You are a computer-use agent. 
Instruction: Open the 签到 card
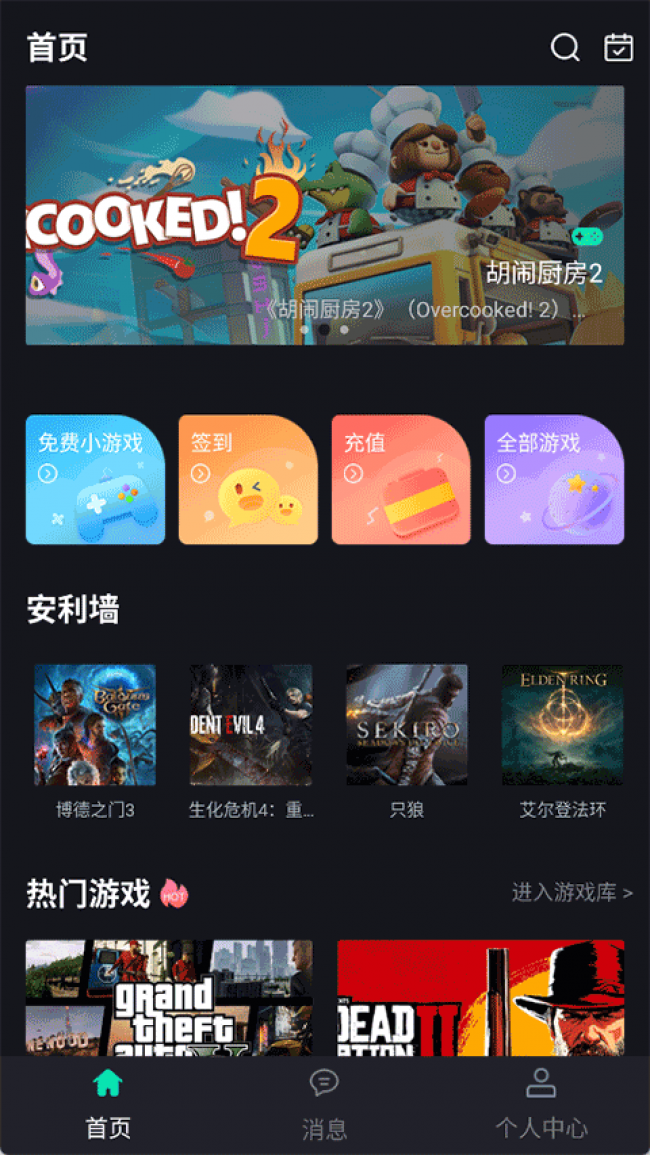pos(248,480)
